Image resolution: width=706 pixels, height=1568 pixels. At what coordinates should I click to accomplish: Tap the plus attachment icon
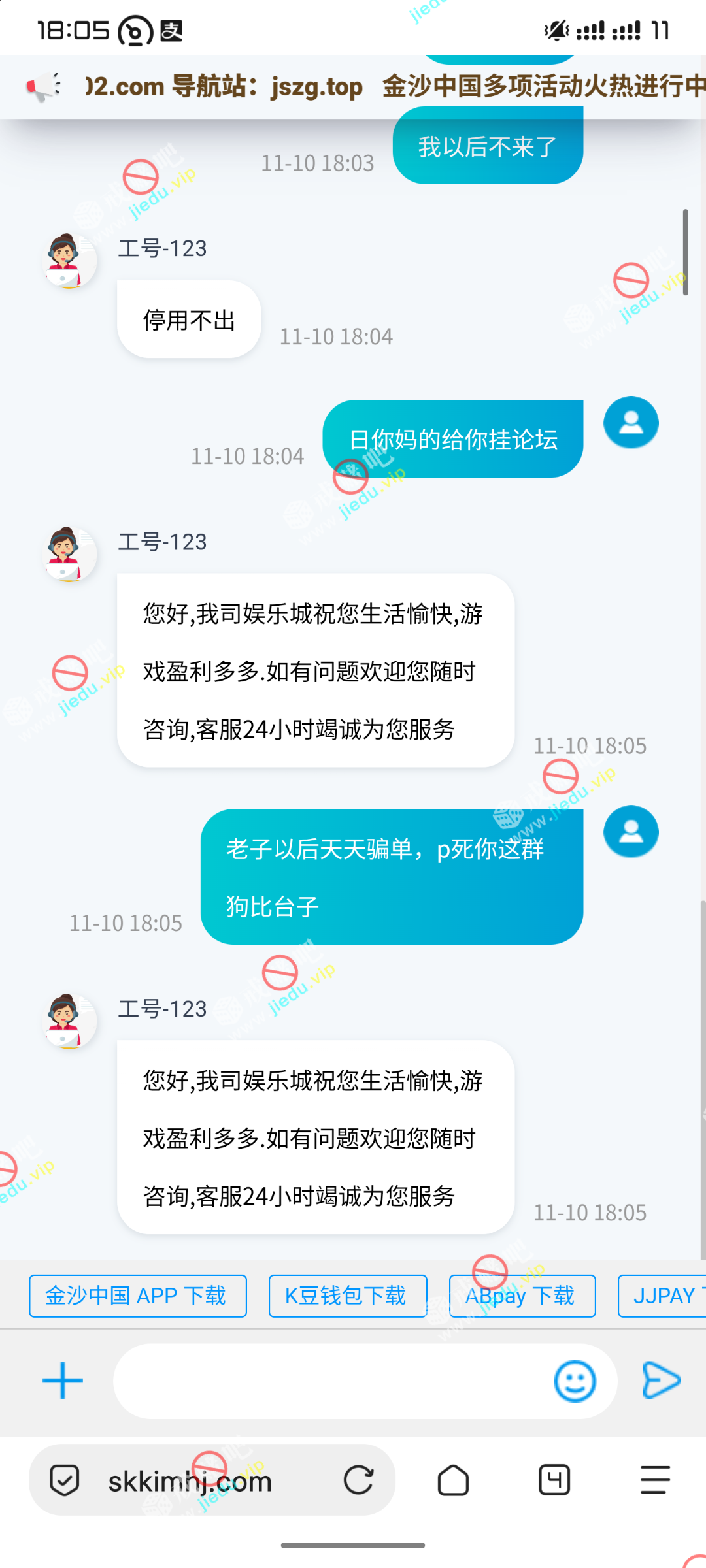click(x=63, y=1380)
